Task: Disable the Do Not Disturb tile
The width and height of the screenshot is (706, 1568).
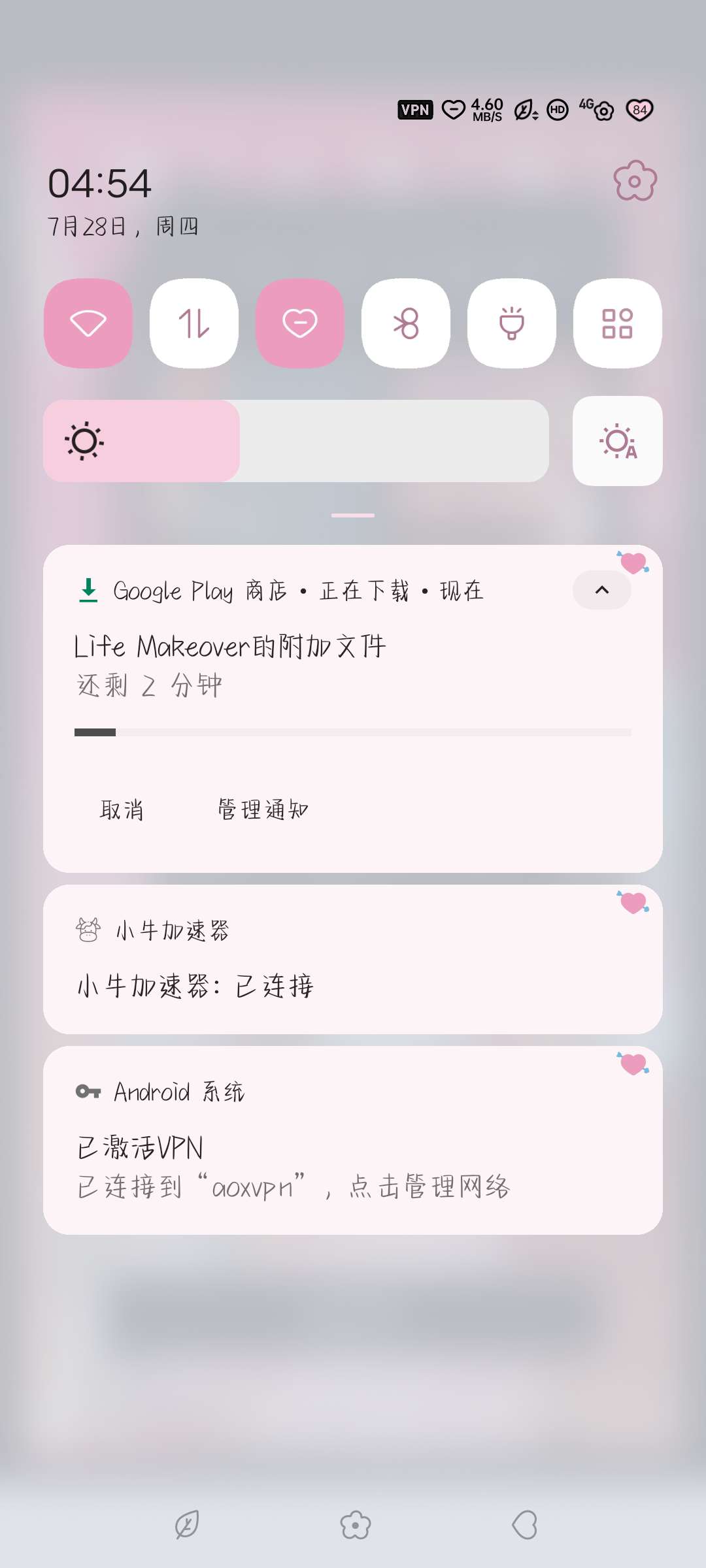Action: click(300, 323)
